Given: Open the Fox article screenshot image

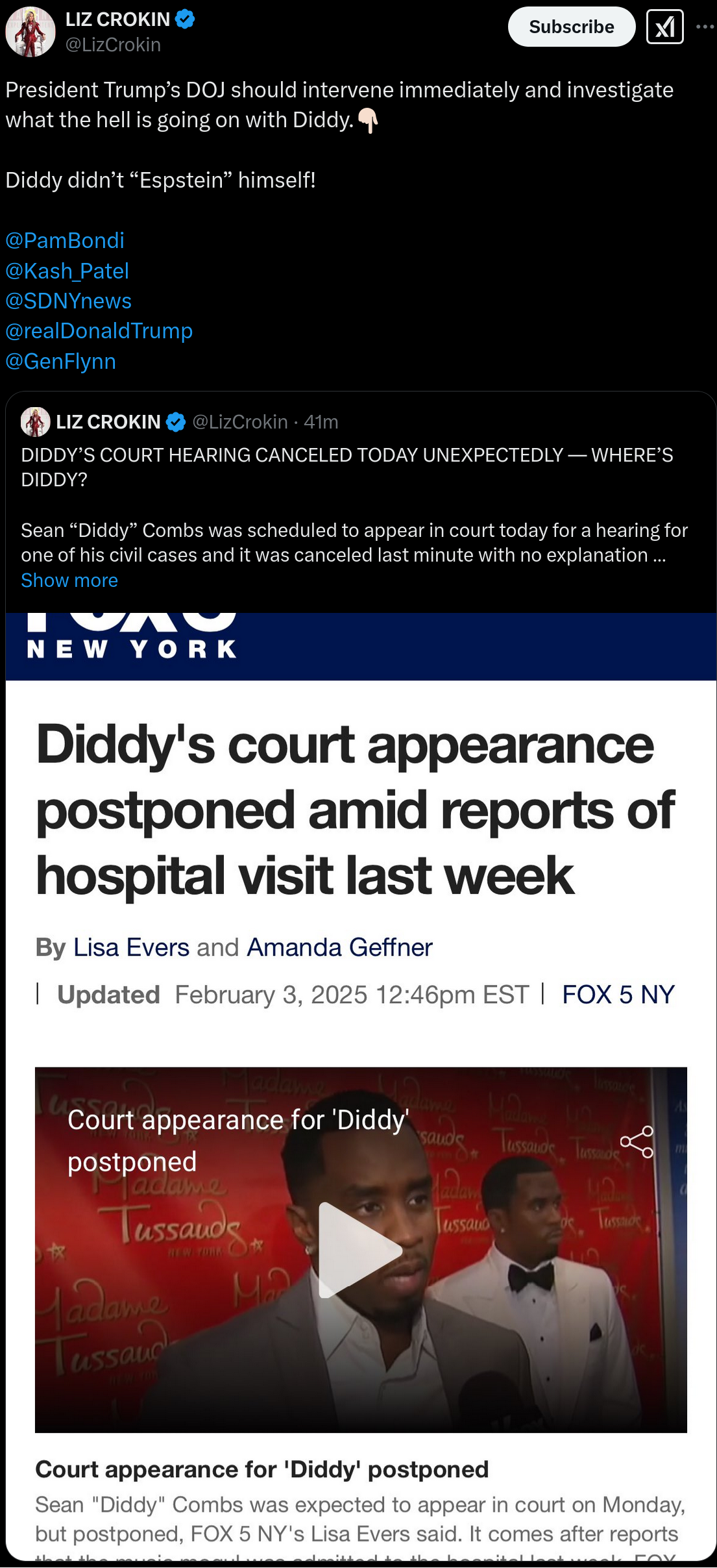Looking at the screenshot, I should (361, 1086).
